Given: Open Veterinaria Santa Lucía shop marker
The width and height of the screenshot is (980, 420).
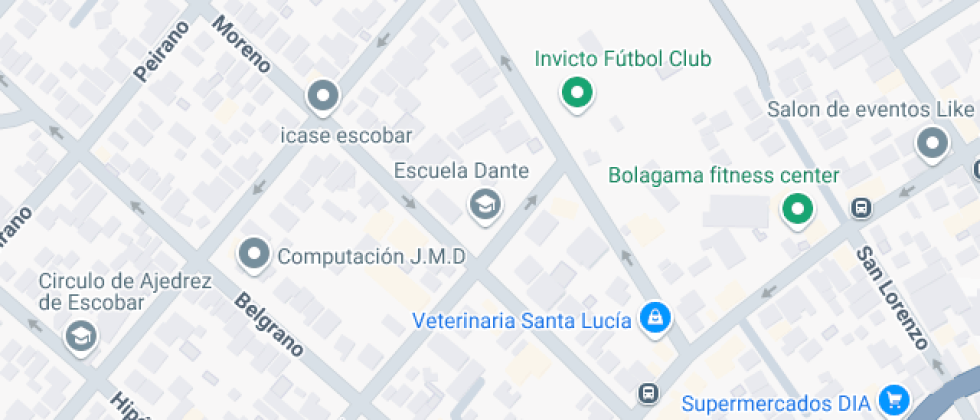Looking at the screenshot, I should [655, 319].
